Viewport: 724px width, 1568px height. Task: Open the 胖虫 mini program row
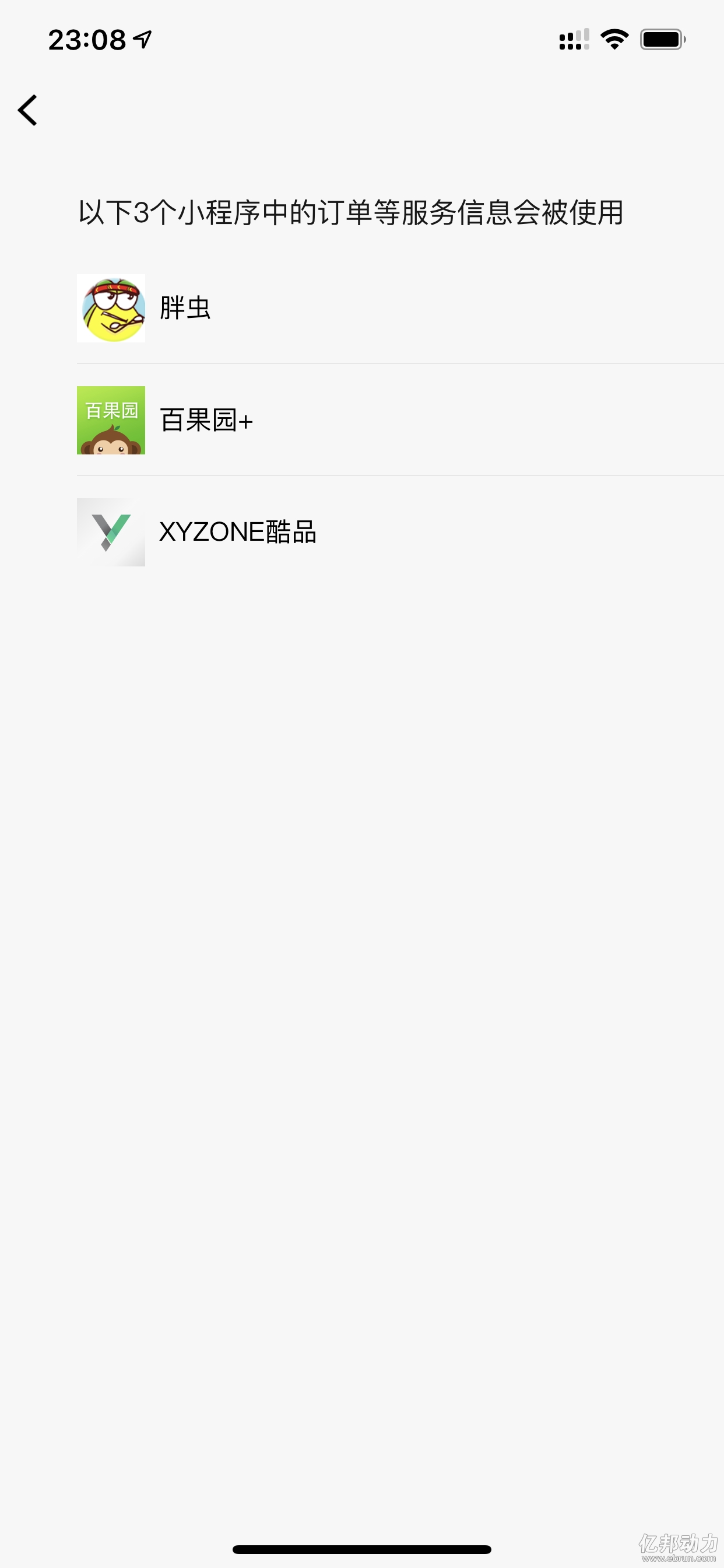400,308
